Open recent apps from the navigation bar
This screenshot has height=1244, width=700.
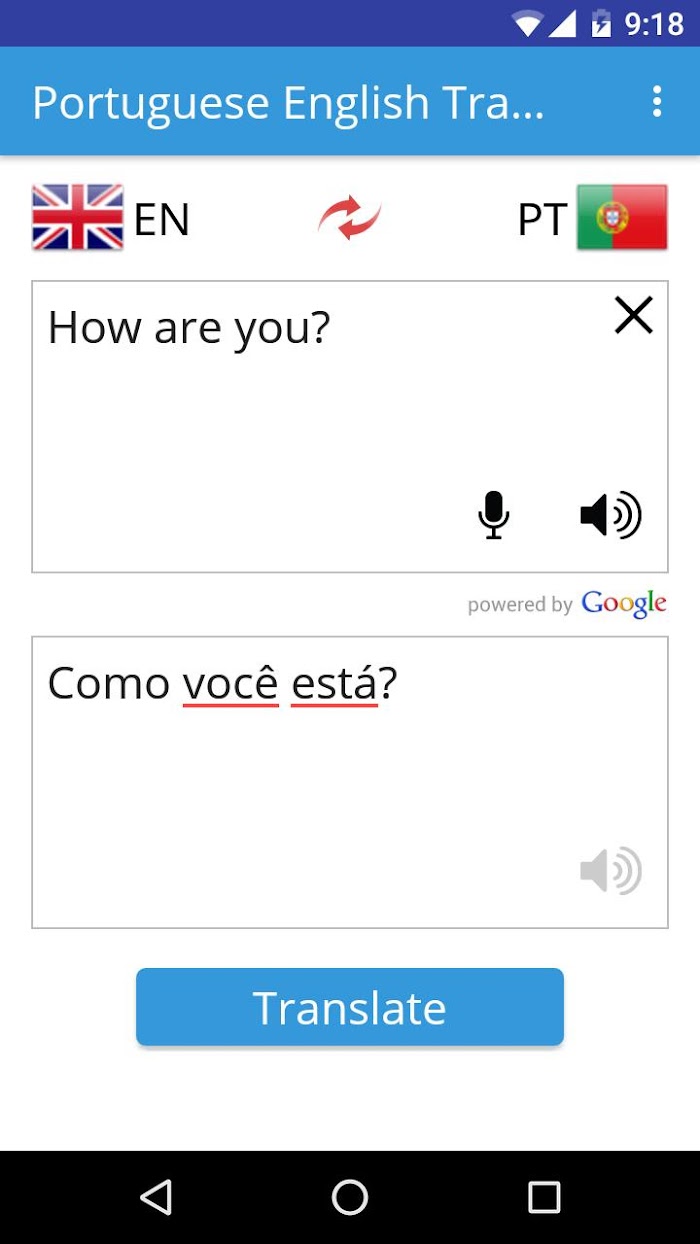pos(544,1197)
